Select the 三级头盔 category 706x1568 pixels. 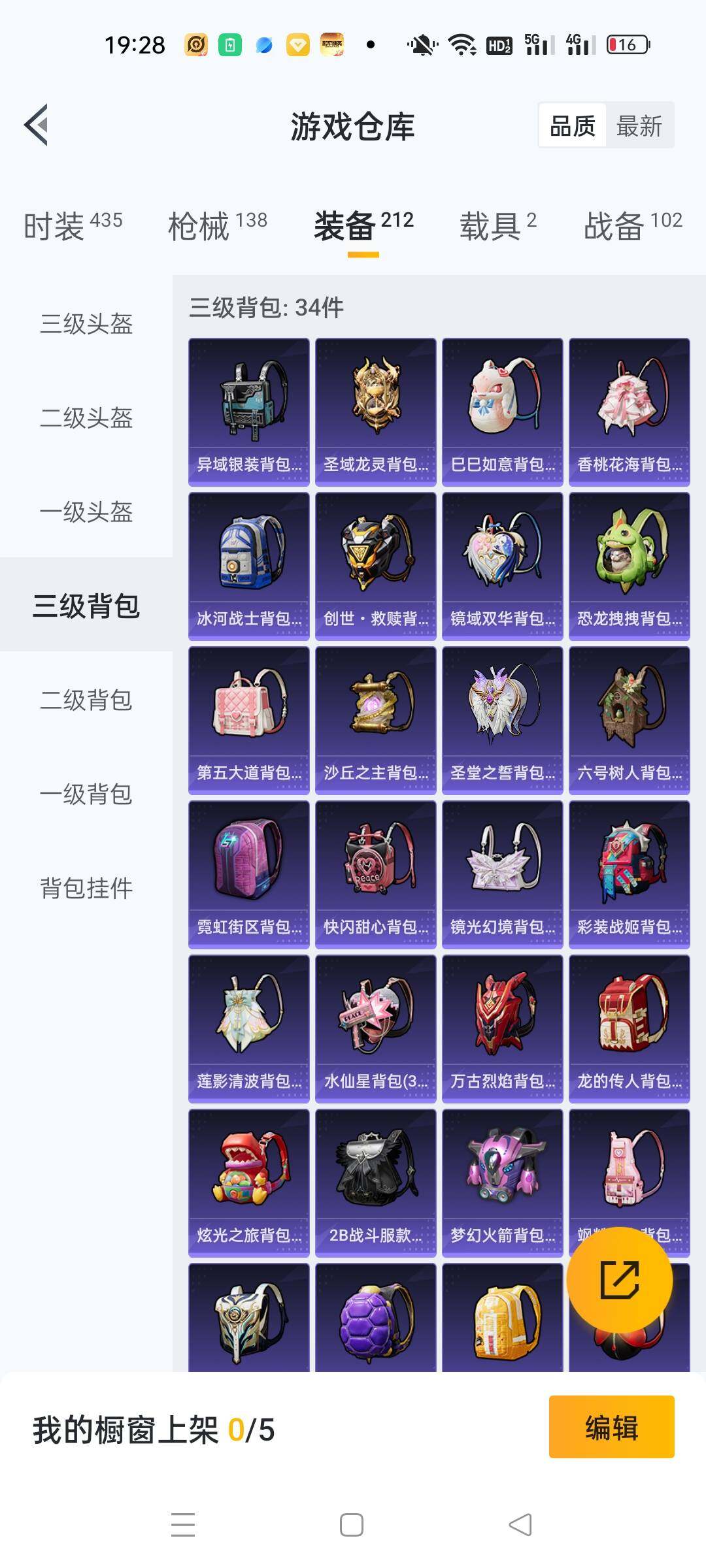click(86, 324)
